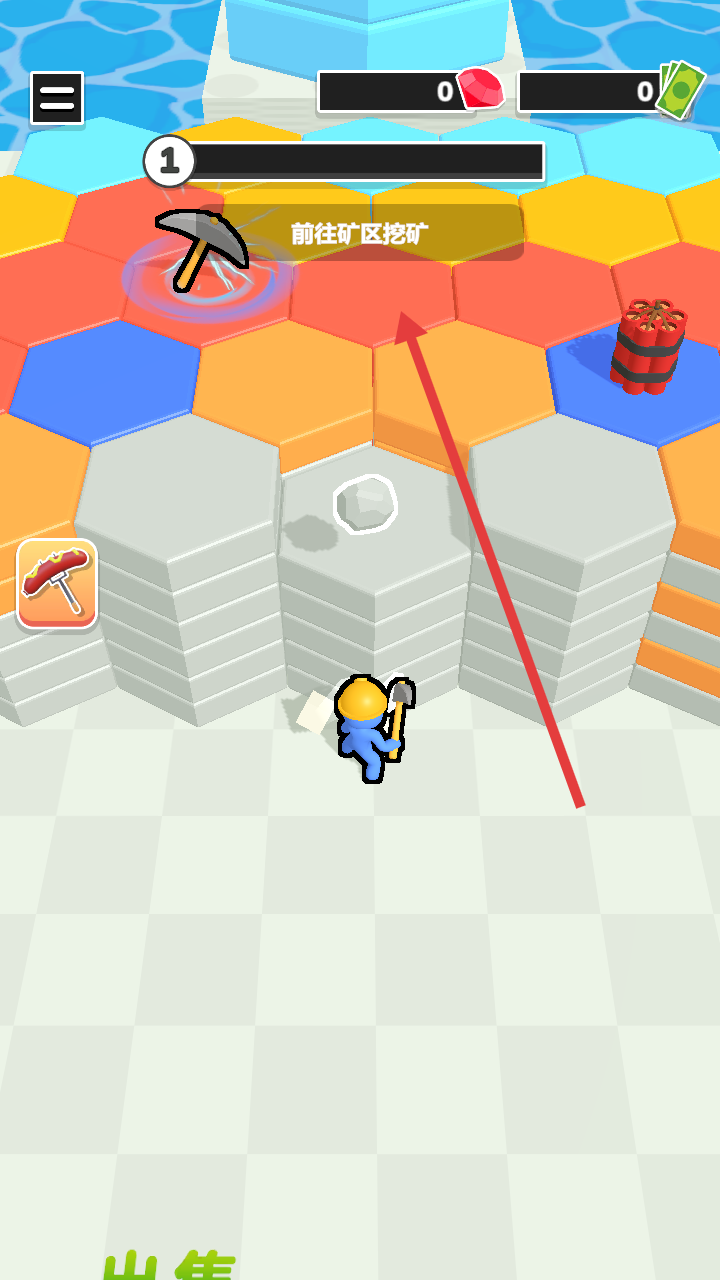720x1280 pixels.
Task: Tap the sausage pickaxe button
Action: (57, 584)
